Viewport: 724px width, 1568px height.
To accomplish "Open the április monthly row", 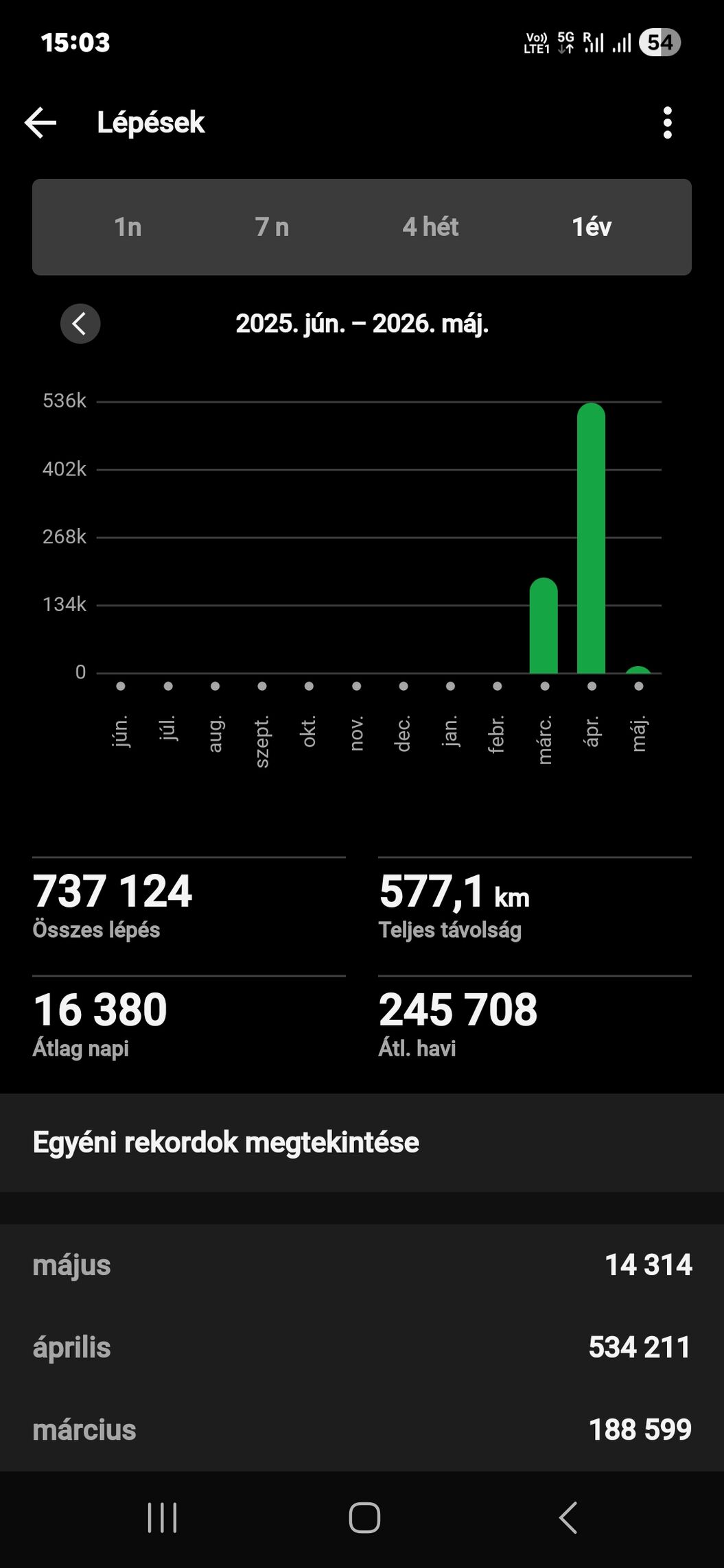I will [362, 1347].
